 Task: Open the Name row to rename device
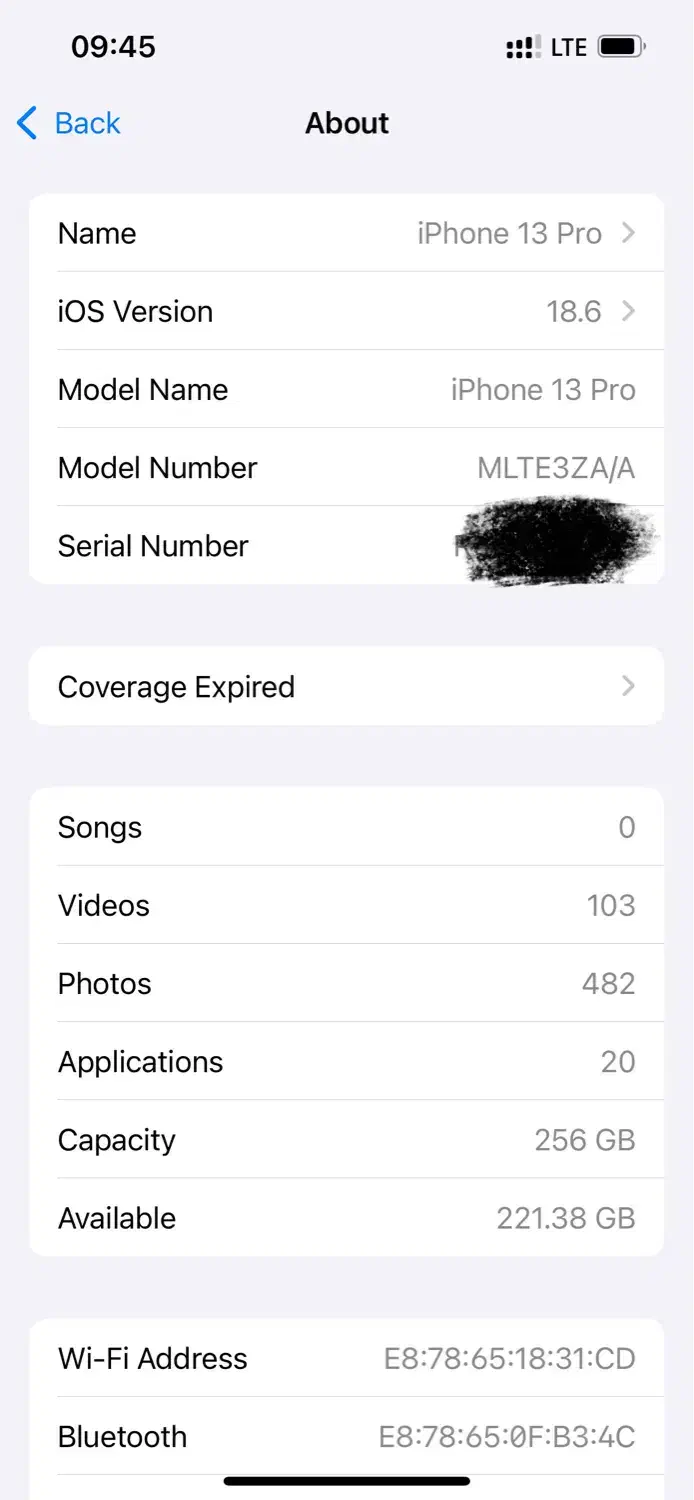click(346, 234)
